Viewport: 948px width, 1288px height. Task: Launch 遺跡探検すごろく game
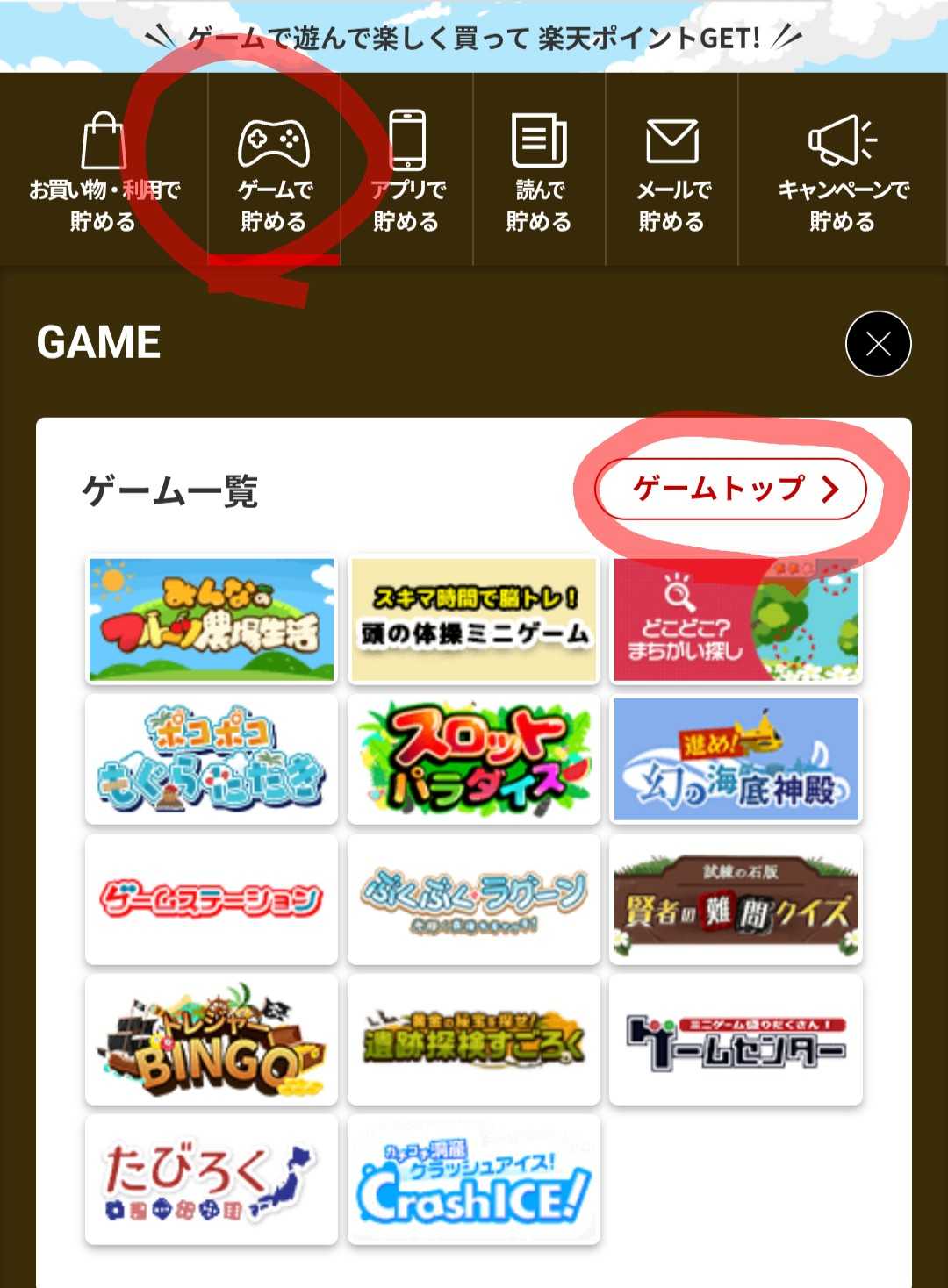click(474, 1040)
